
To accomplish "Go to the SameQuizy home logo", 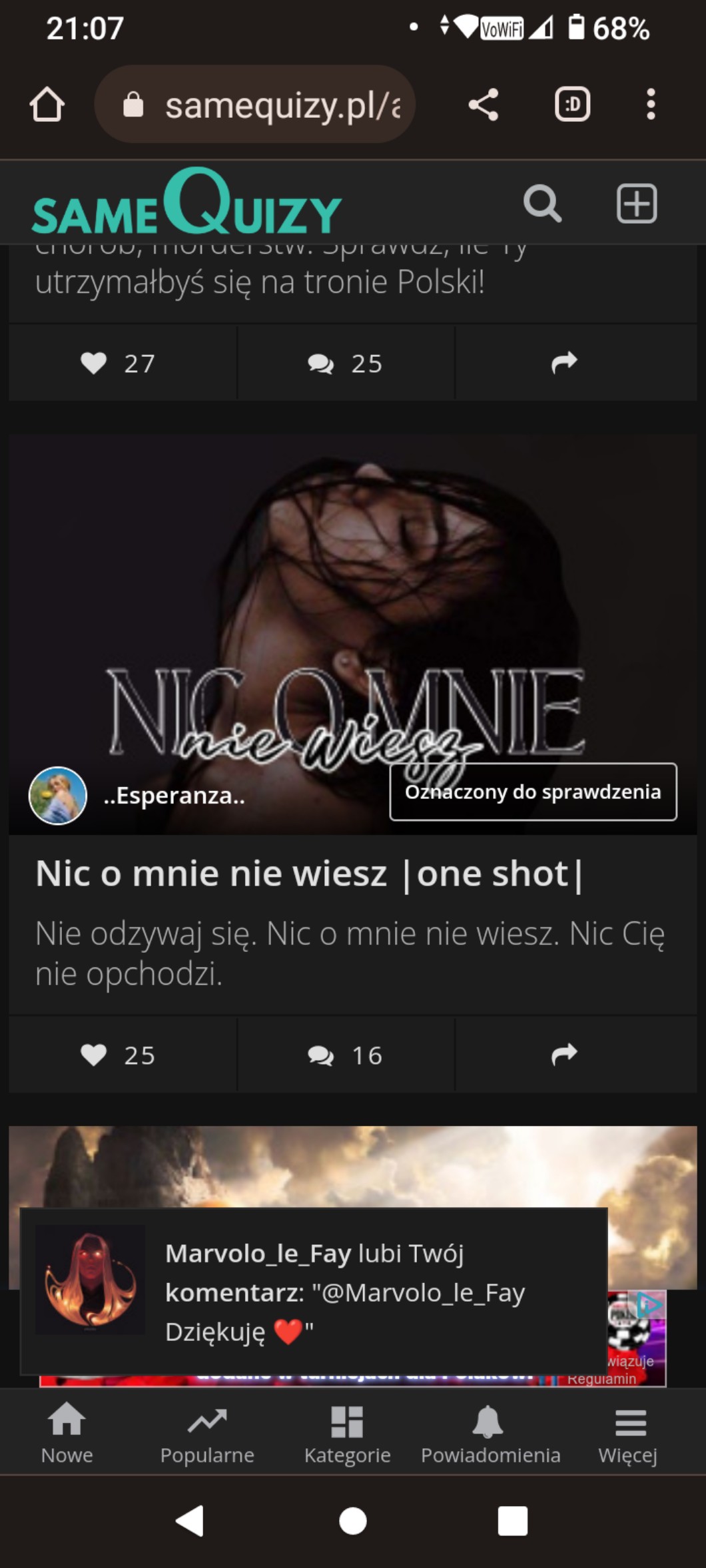I will [x=186, y=203].
